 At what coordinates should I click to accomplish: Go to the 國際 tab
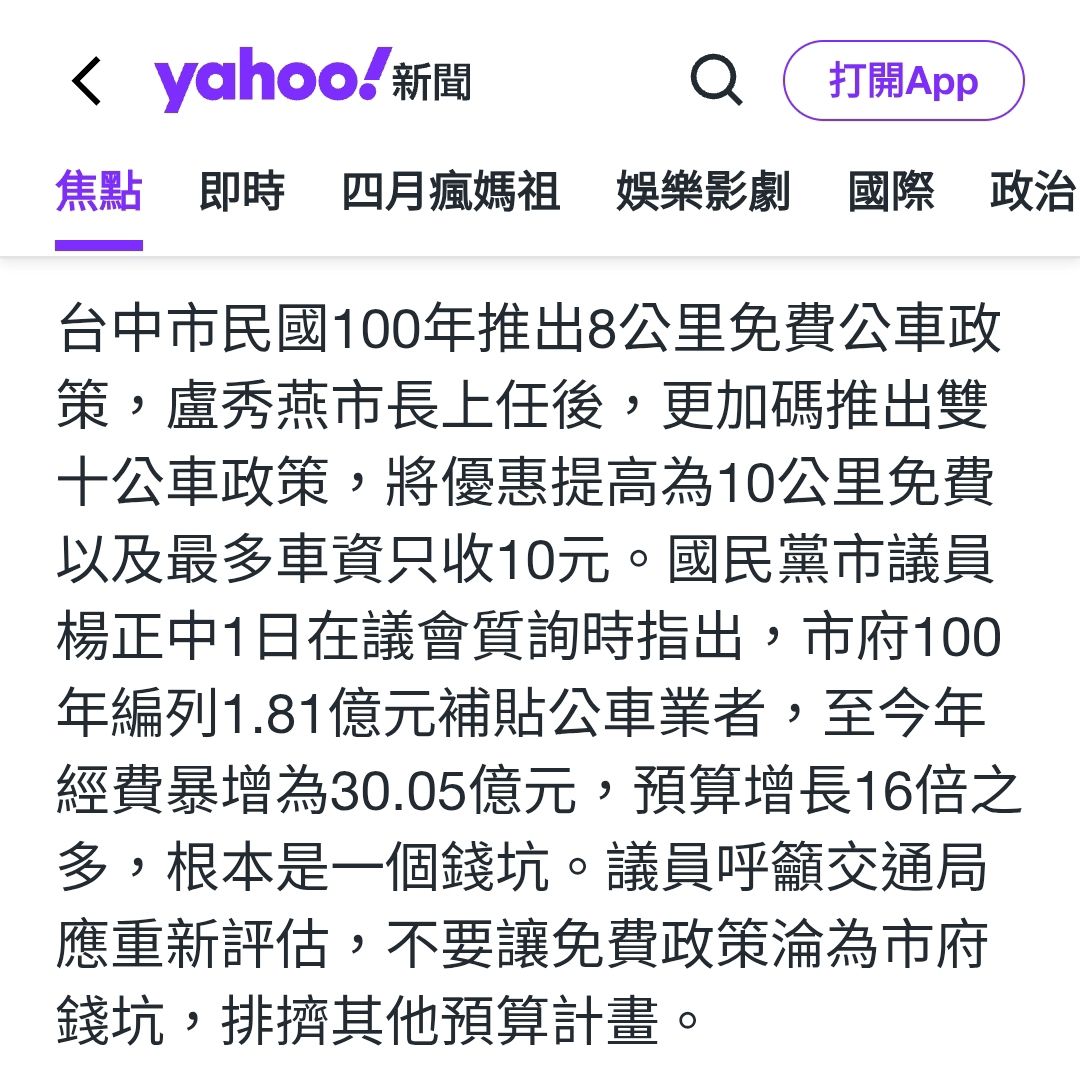(x=891, y=192)
